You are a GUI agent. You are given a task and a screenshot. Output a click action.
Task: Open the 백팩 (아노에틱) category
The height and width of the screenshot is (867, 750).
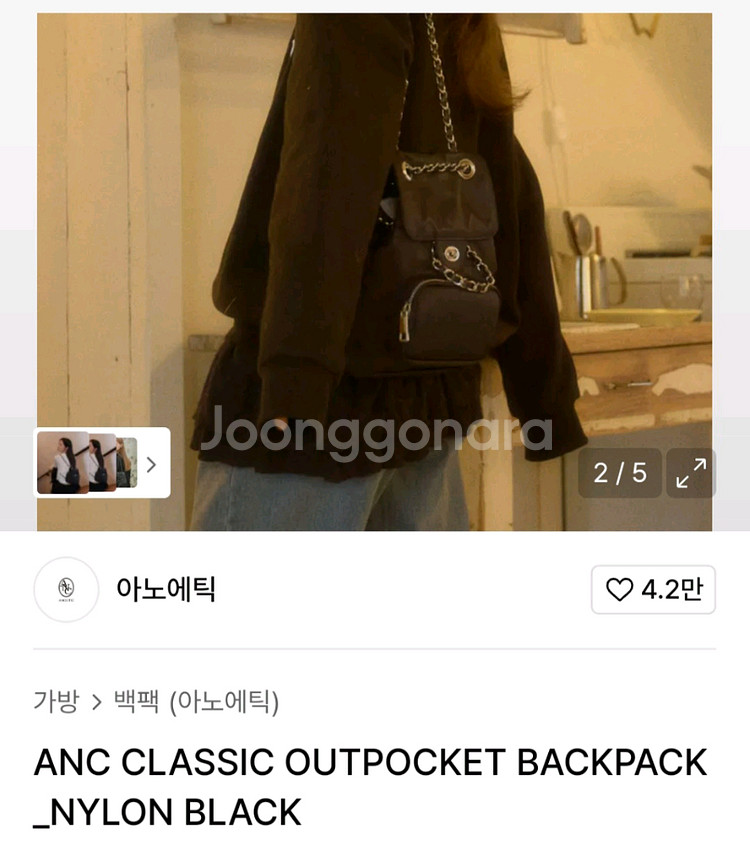click(x=196, y=702)
